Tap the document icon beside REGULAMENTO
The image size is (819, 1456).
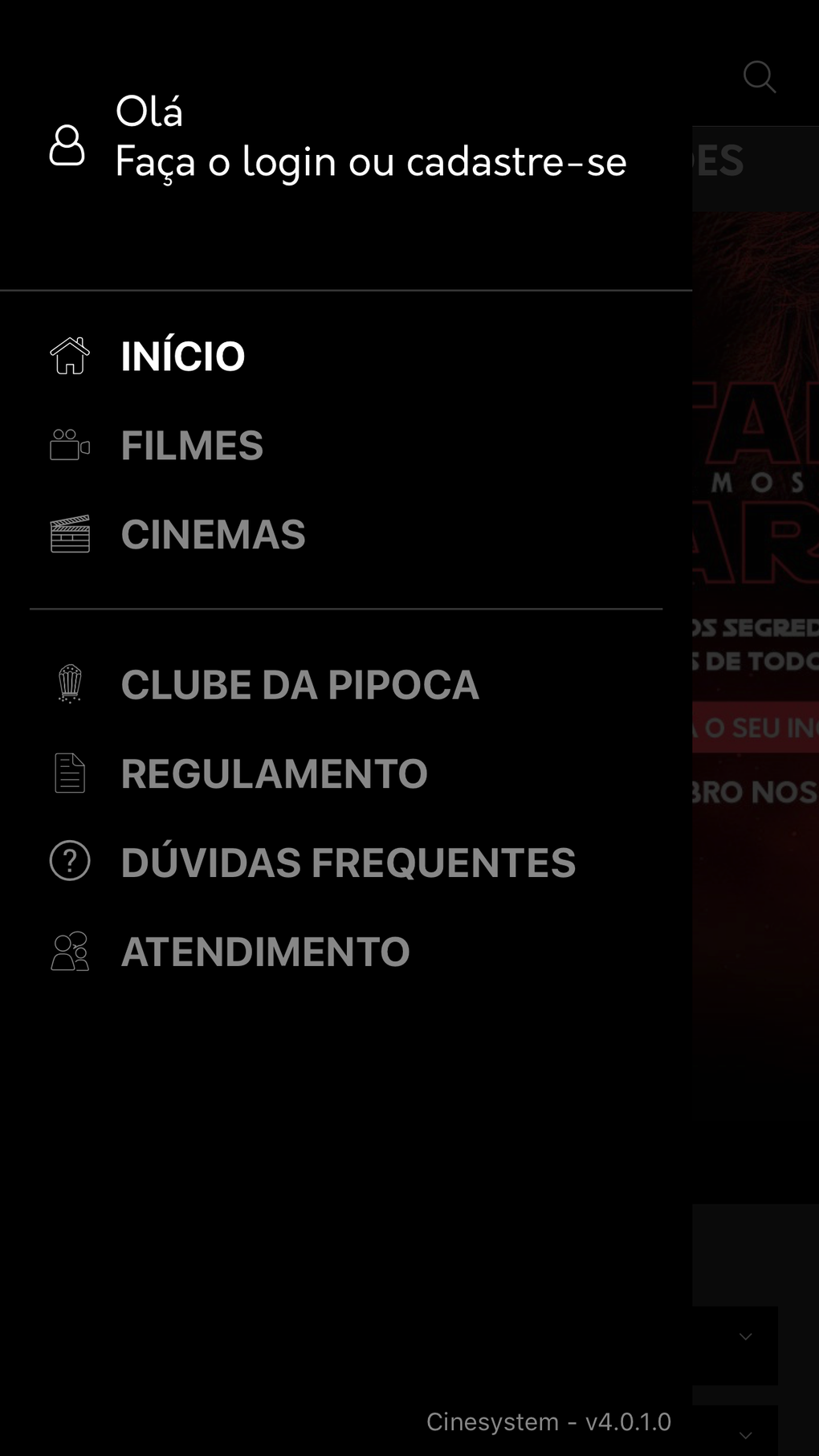68,773
